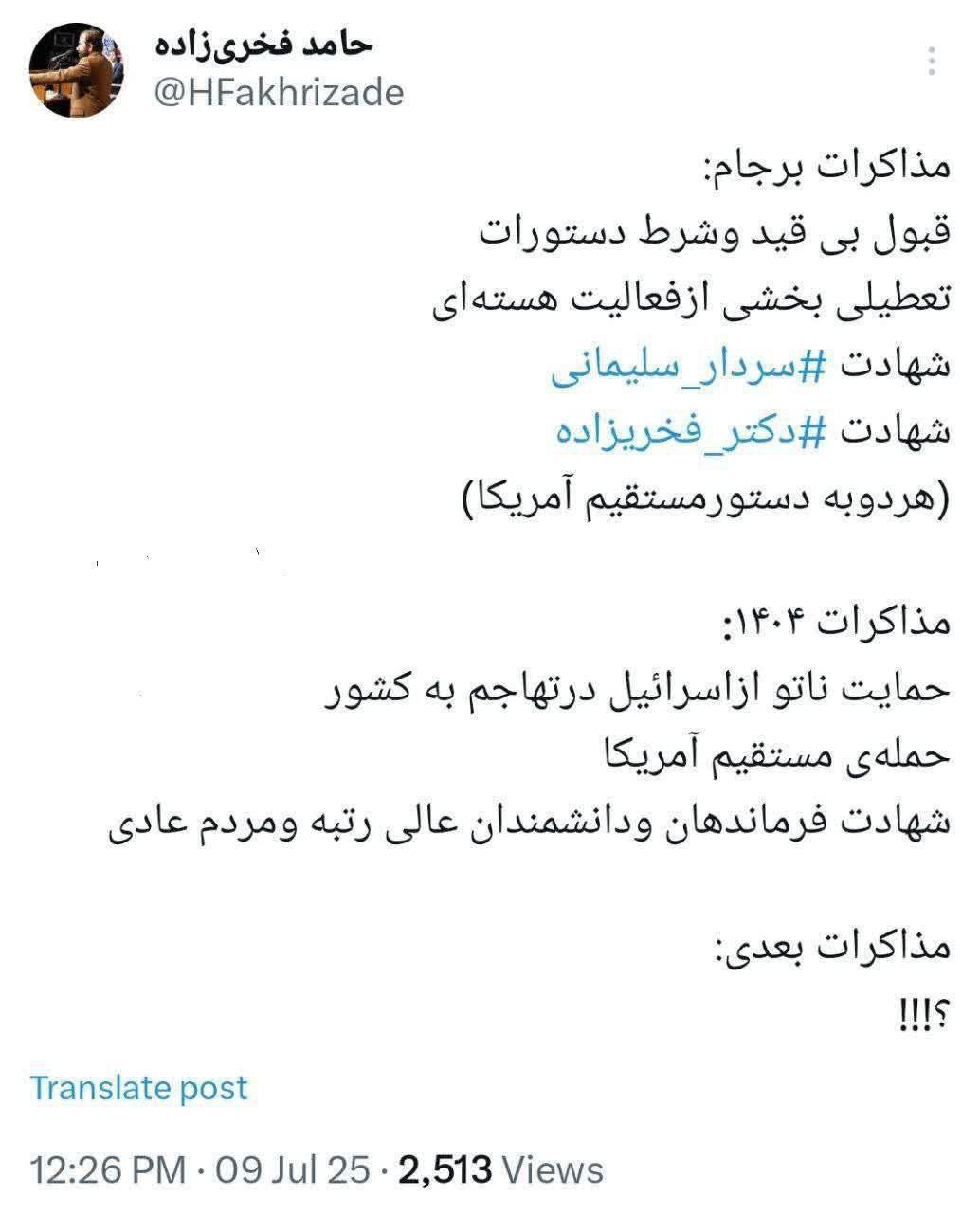Viewport: 980px width, 1213px height.
Task: Tap Translate post
Action: coord(138,1087)
